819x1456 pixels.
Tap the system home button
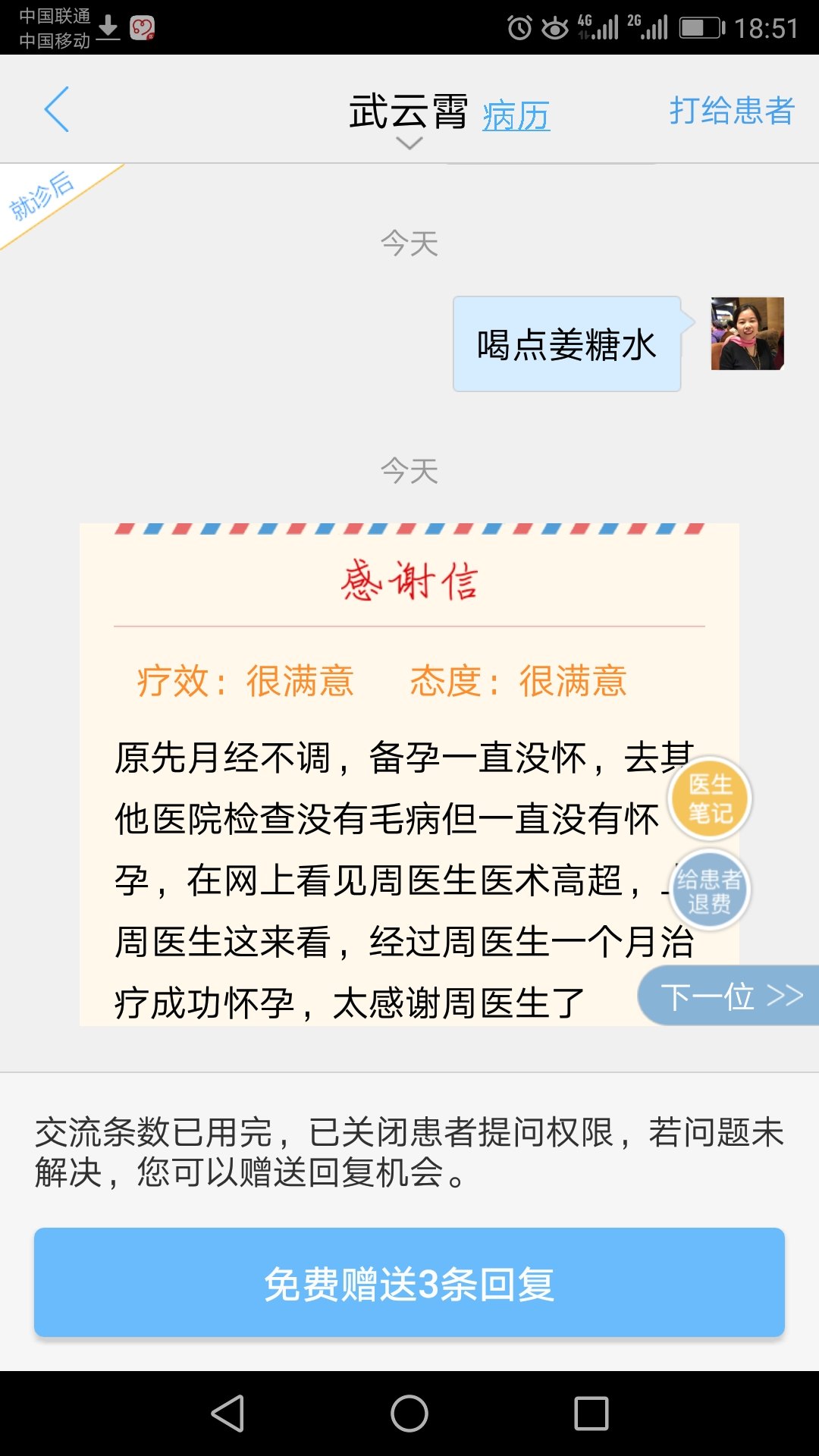click(x=409, y=1414)
